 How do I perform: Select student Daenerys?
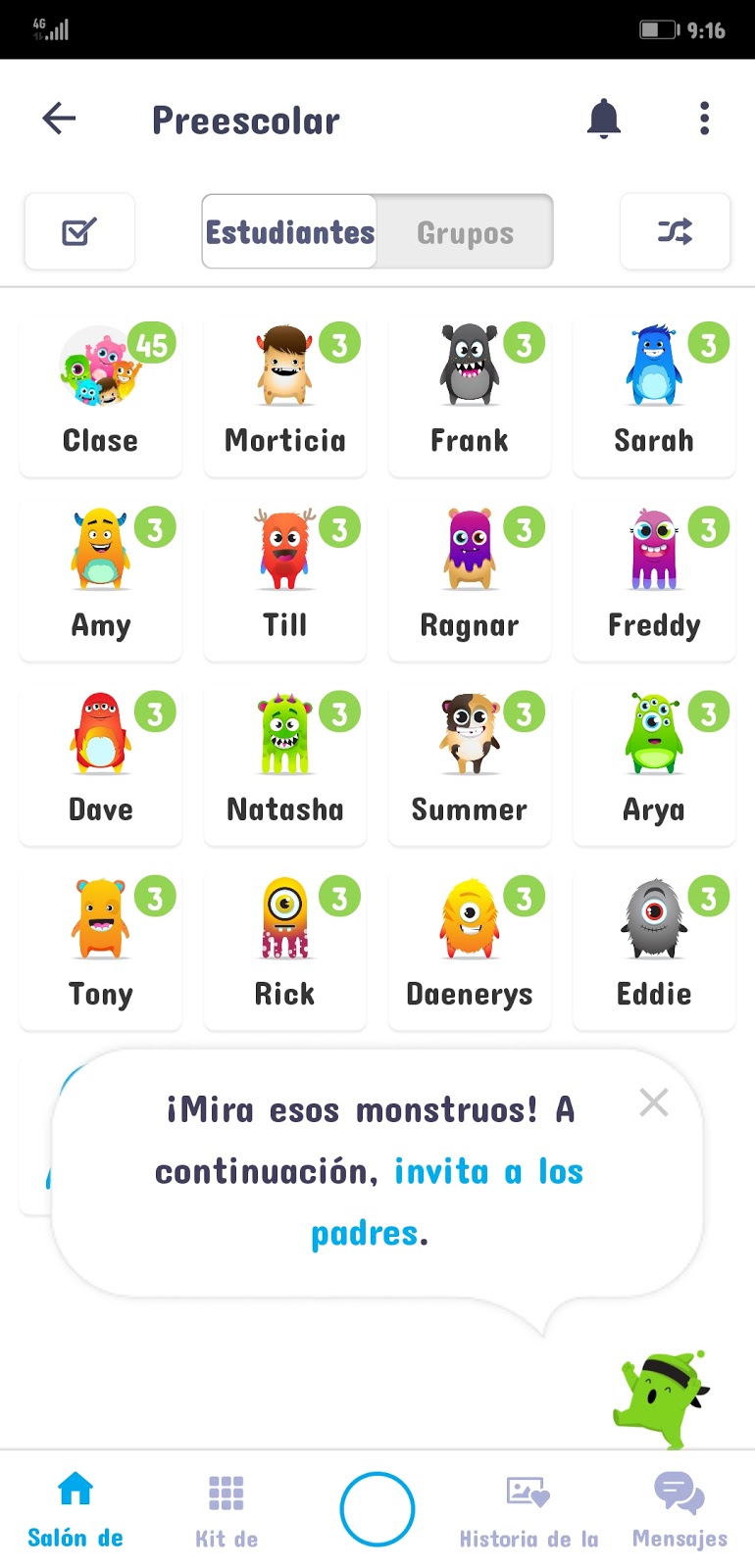(469, 946)
